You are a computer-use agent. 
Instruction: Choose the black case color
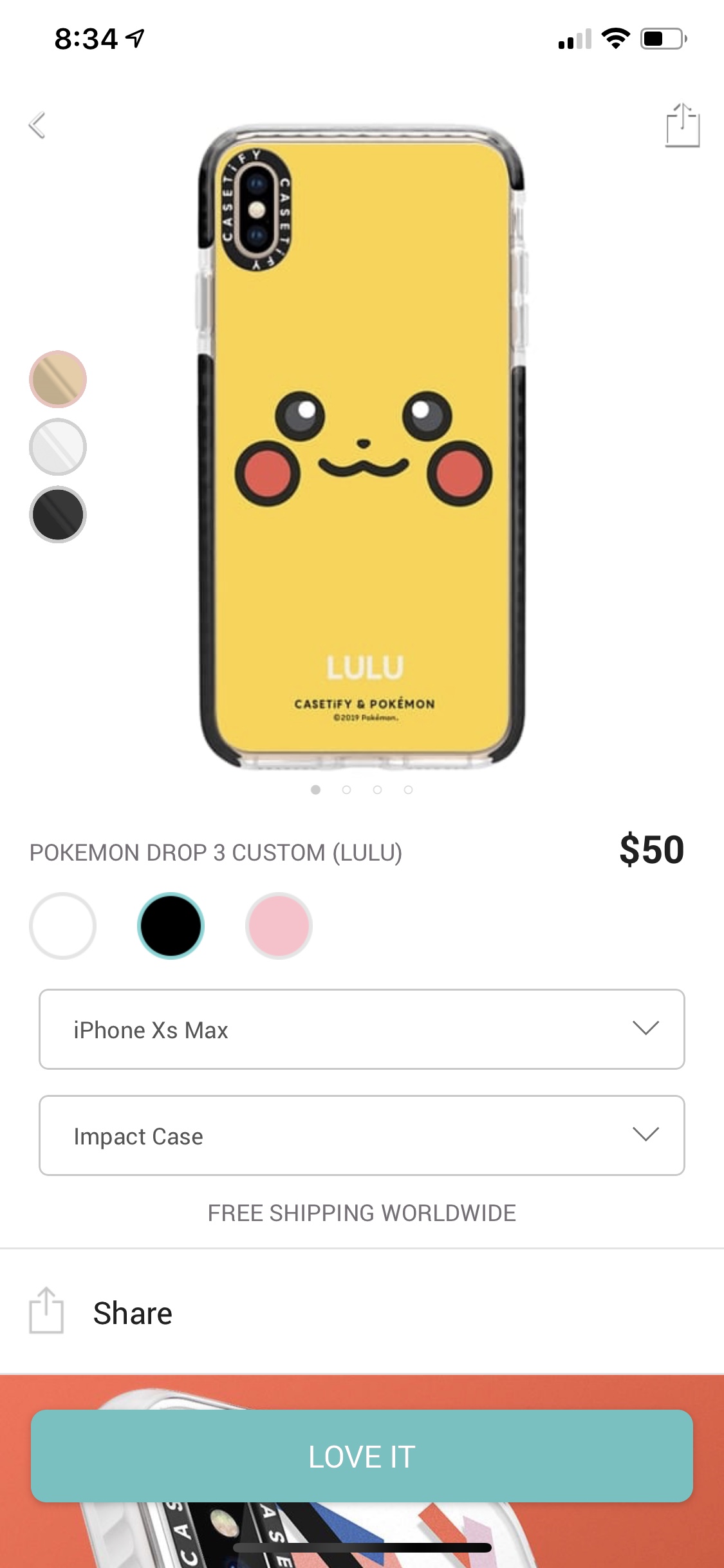click(x=171, y=926)
